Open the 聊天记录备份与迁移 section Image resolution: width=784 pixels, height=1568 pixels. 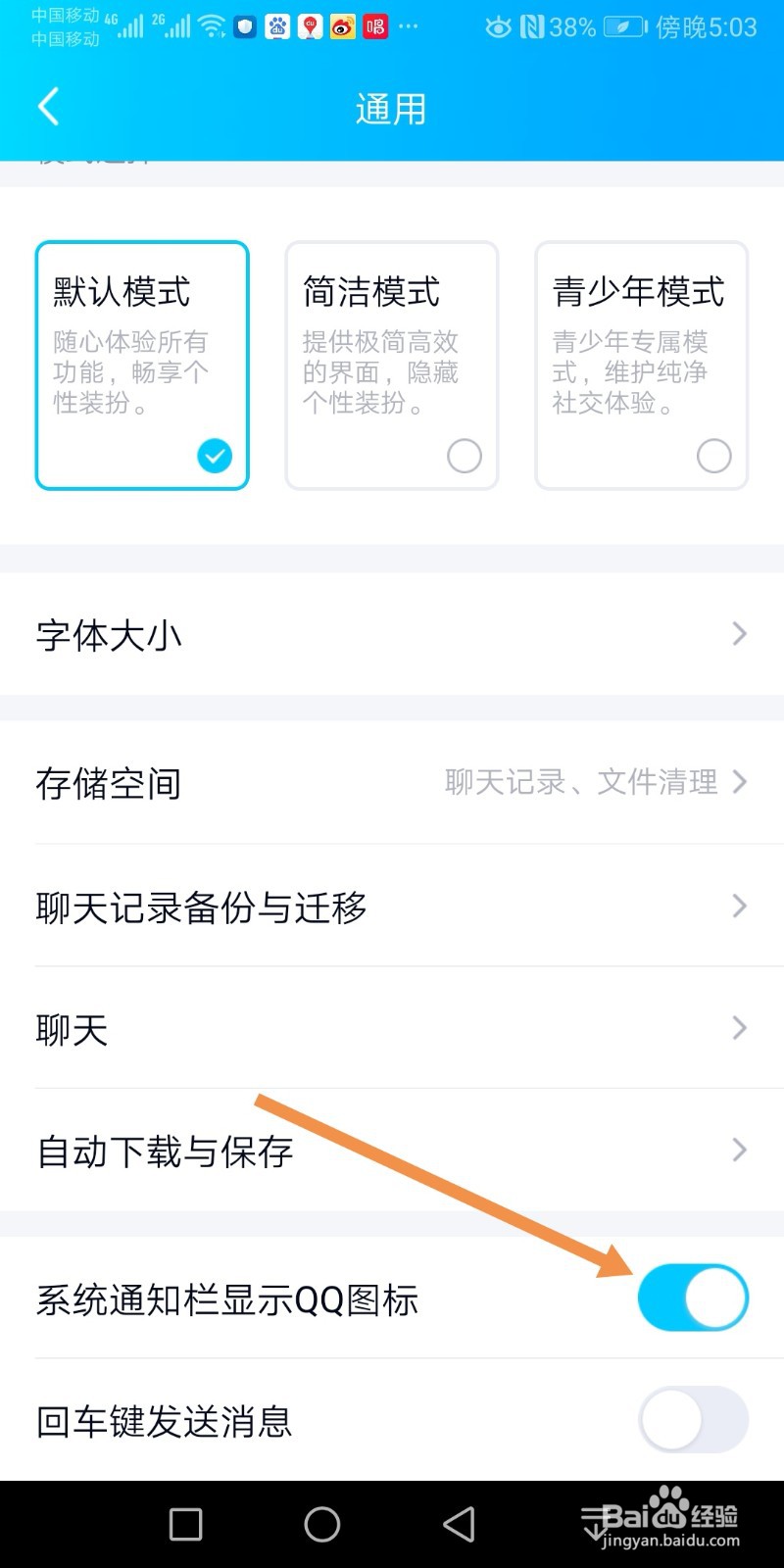392,906
